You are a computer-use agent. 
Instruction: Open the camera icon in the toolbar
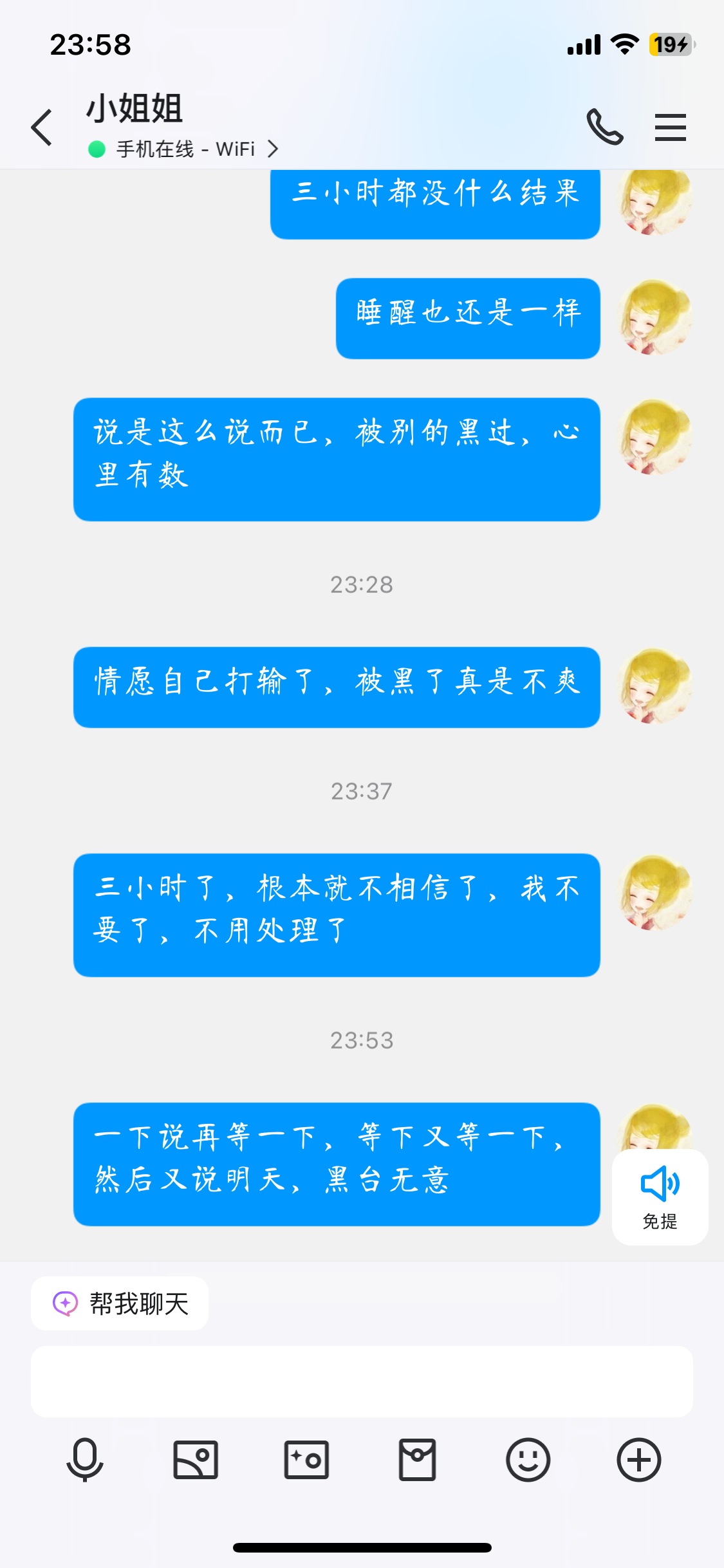[x=306, y=1459]
